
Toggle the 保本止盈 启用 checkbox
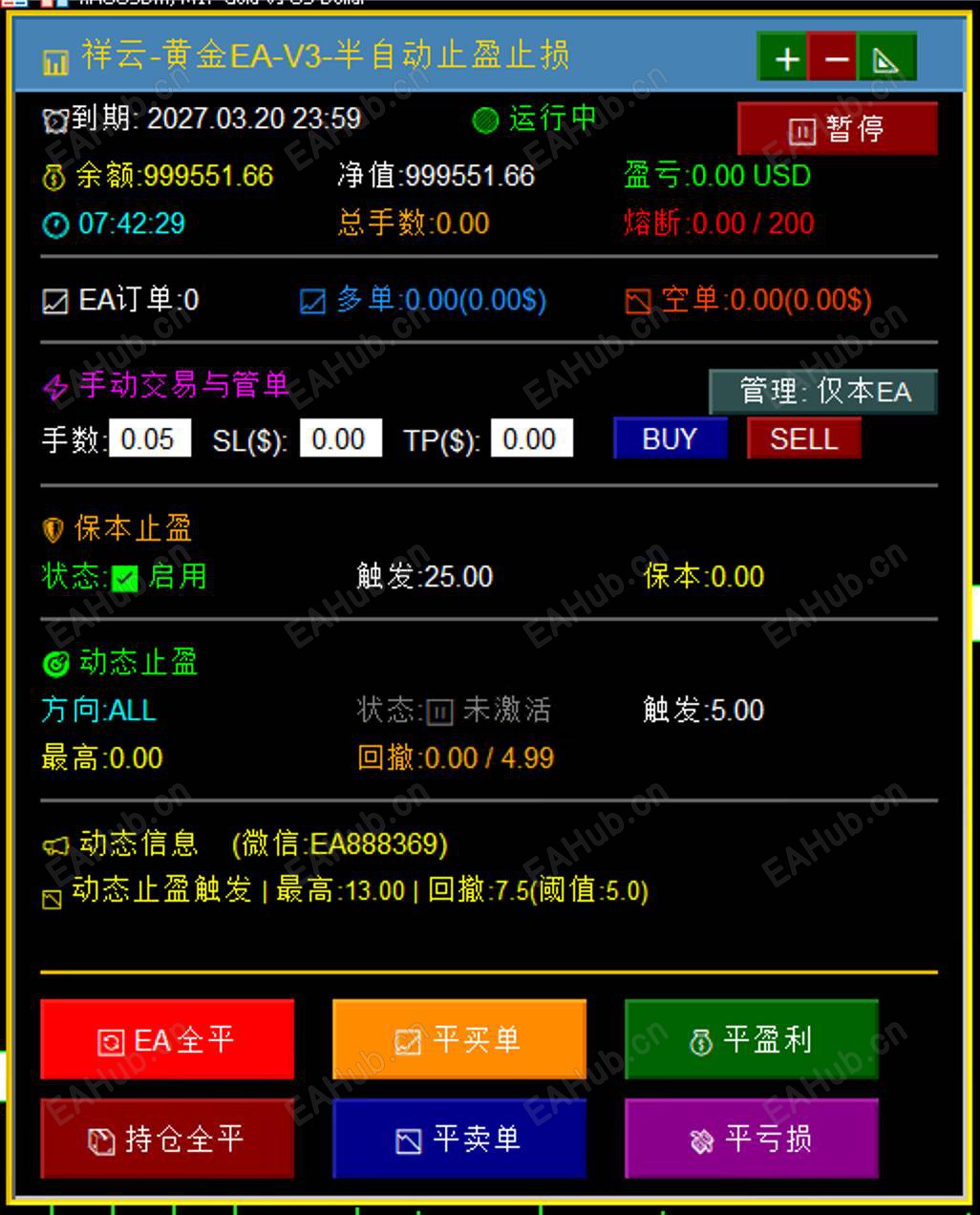click(125, 578)
